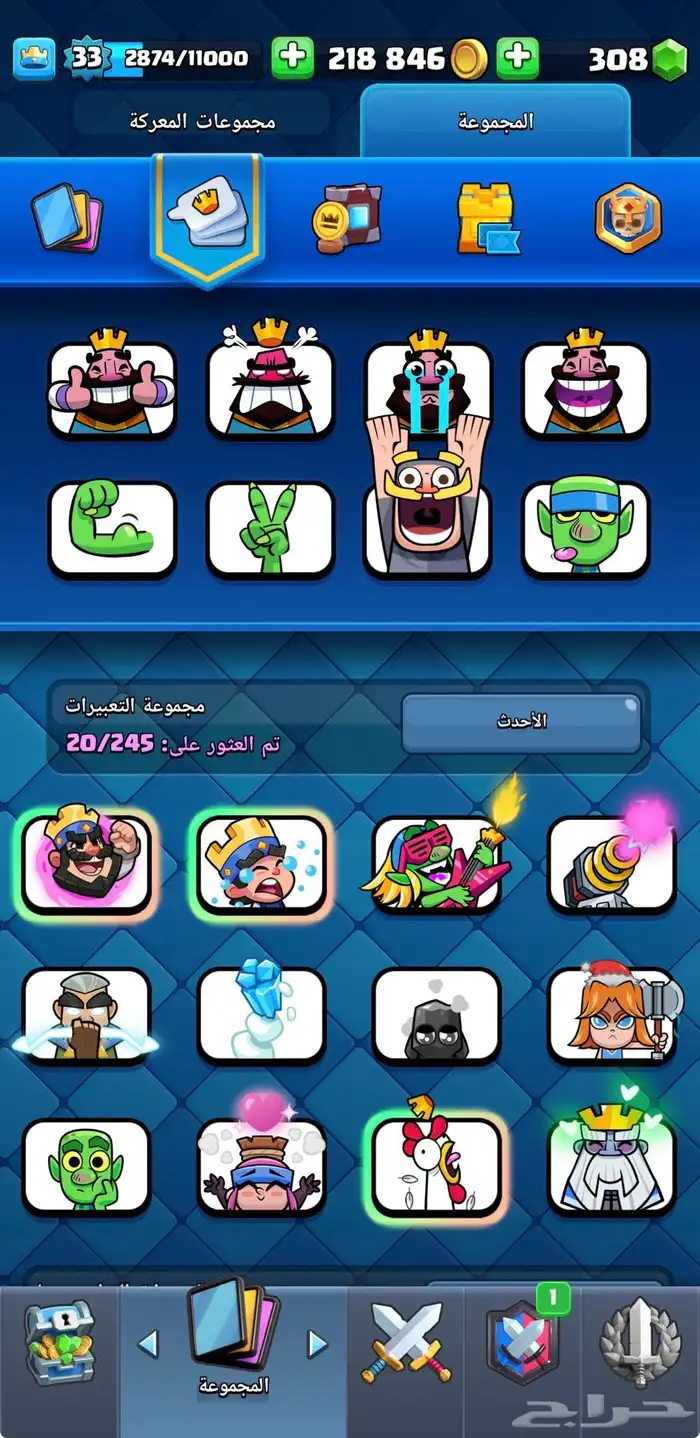
Task: Open the banners tab with skull badge
Action: point(628,217)
